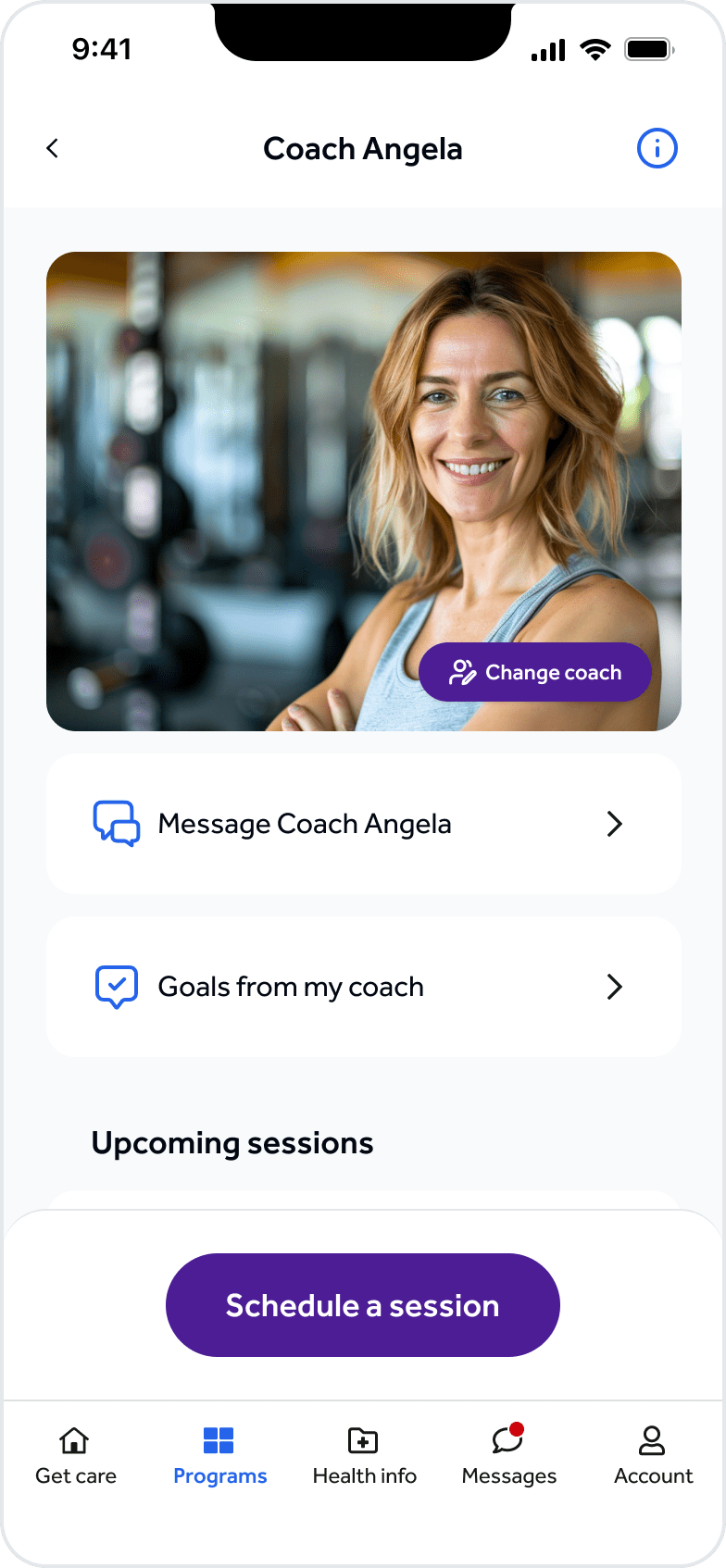Schedule a session
The width and height of the screenshot is (726, 1568).
[x=363, y=1305]
